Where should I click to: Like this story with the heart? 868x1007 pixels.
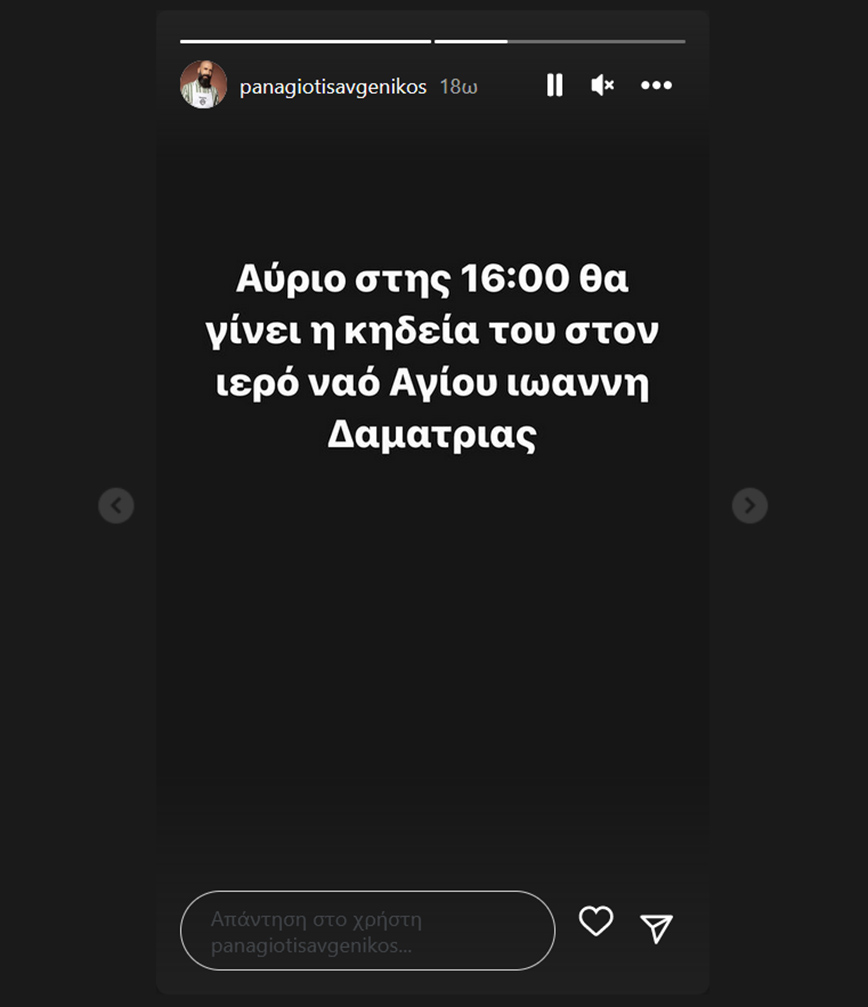coord(596,921)
